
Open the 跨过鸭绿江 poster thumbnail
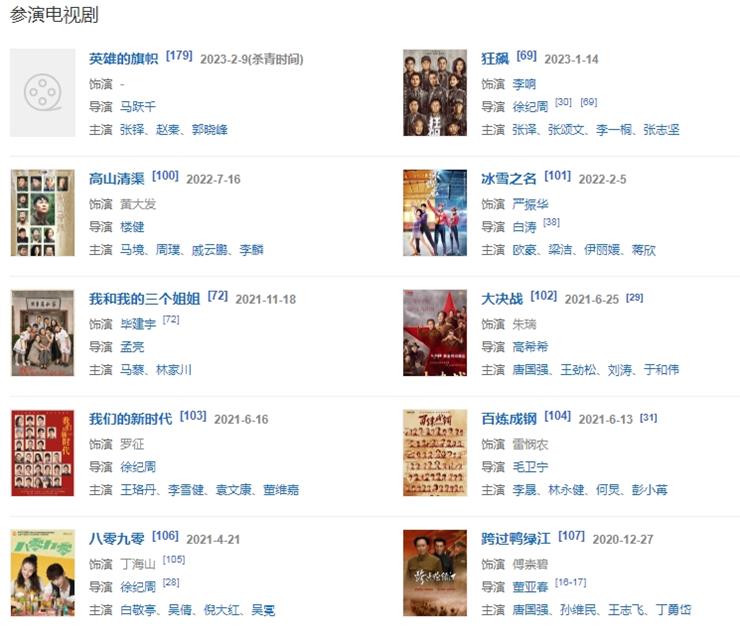click(x=434, y=573)
